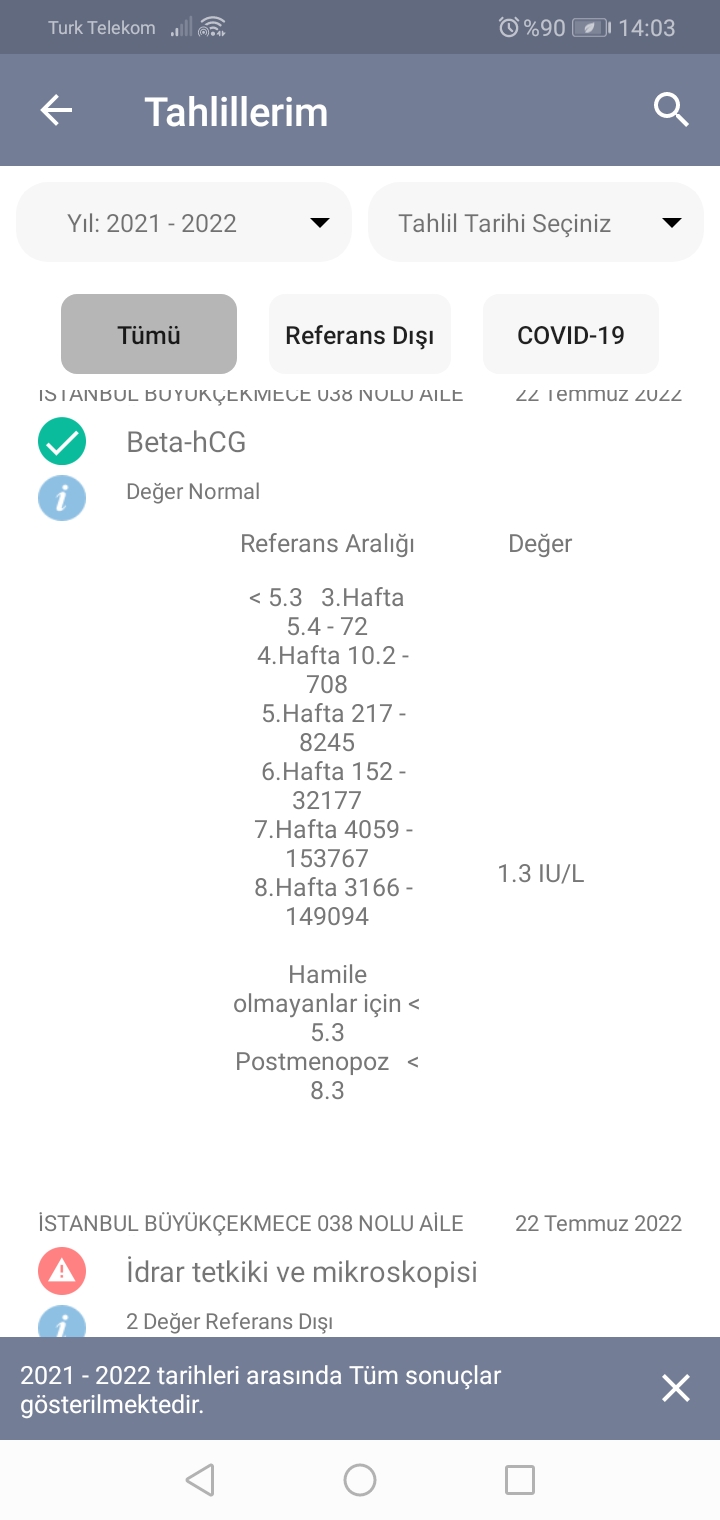Expand the Yıl: 2021 - 2022 dropdown
Image resolution: width=720 pixels, height=1520 pixels.
click(x=184, y=223)
